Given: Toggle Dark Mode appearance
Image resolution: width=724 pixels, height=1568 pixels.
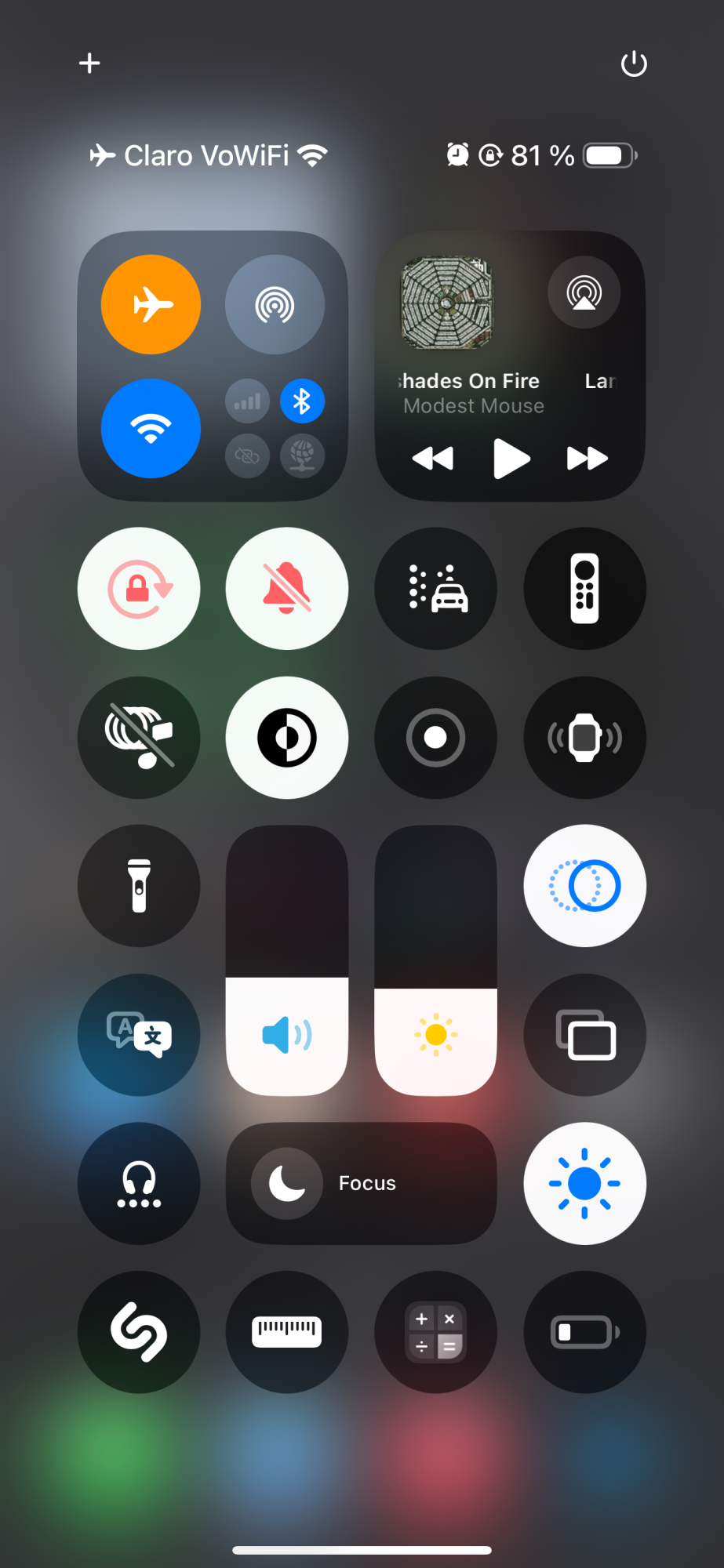Looking at the screenshot, I should tap(287, 737).
